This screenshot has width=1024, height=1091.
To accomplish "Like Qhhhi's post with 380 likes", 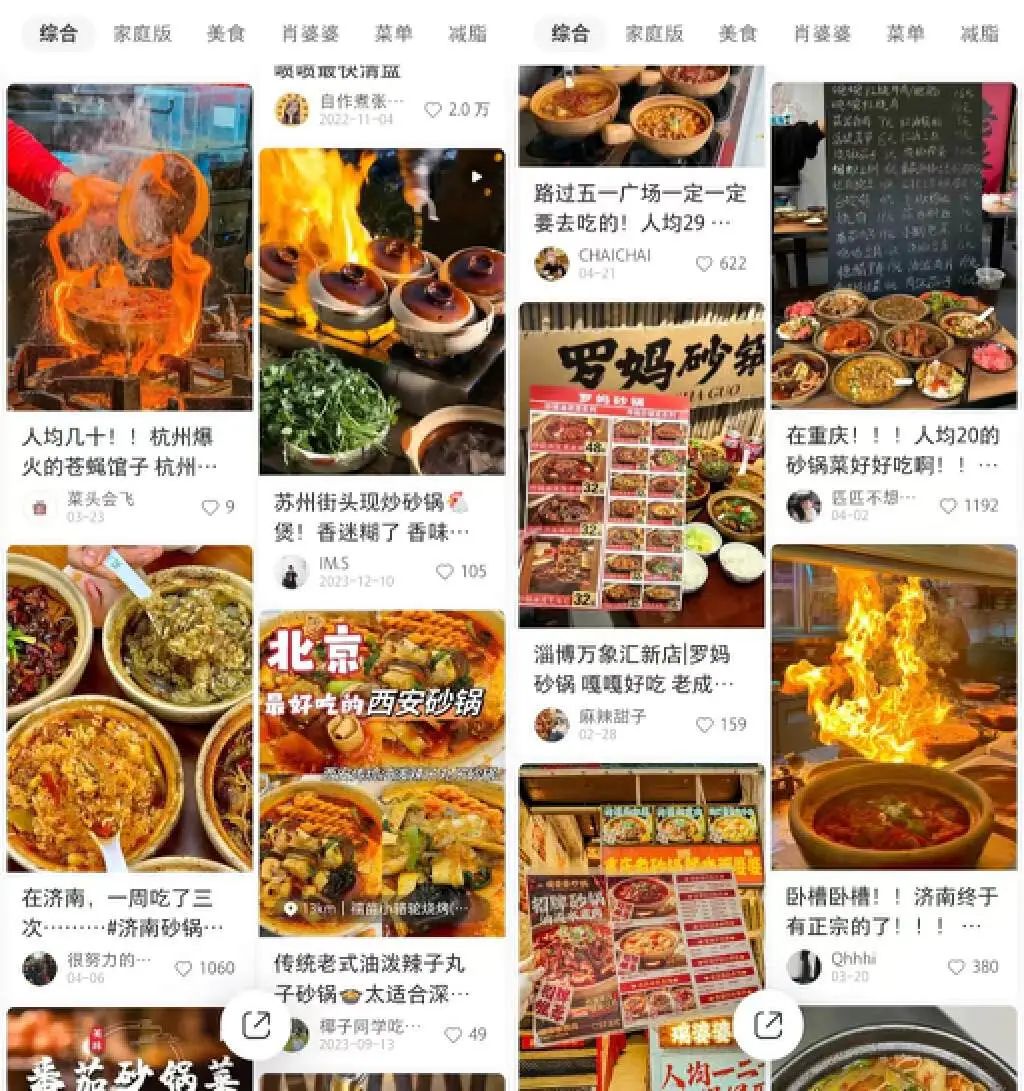I will [x=957, y=967].
